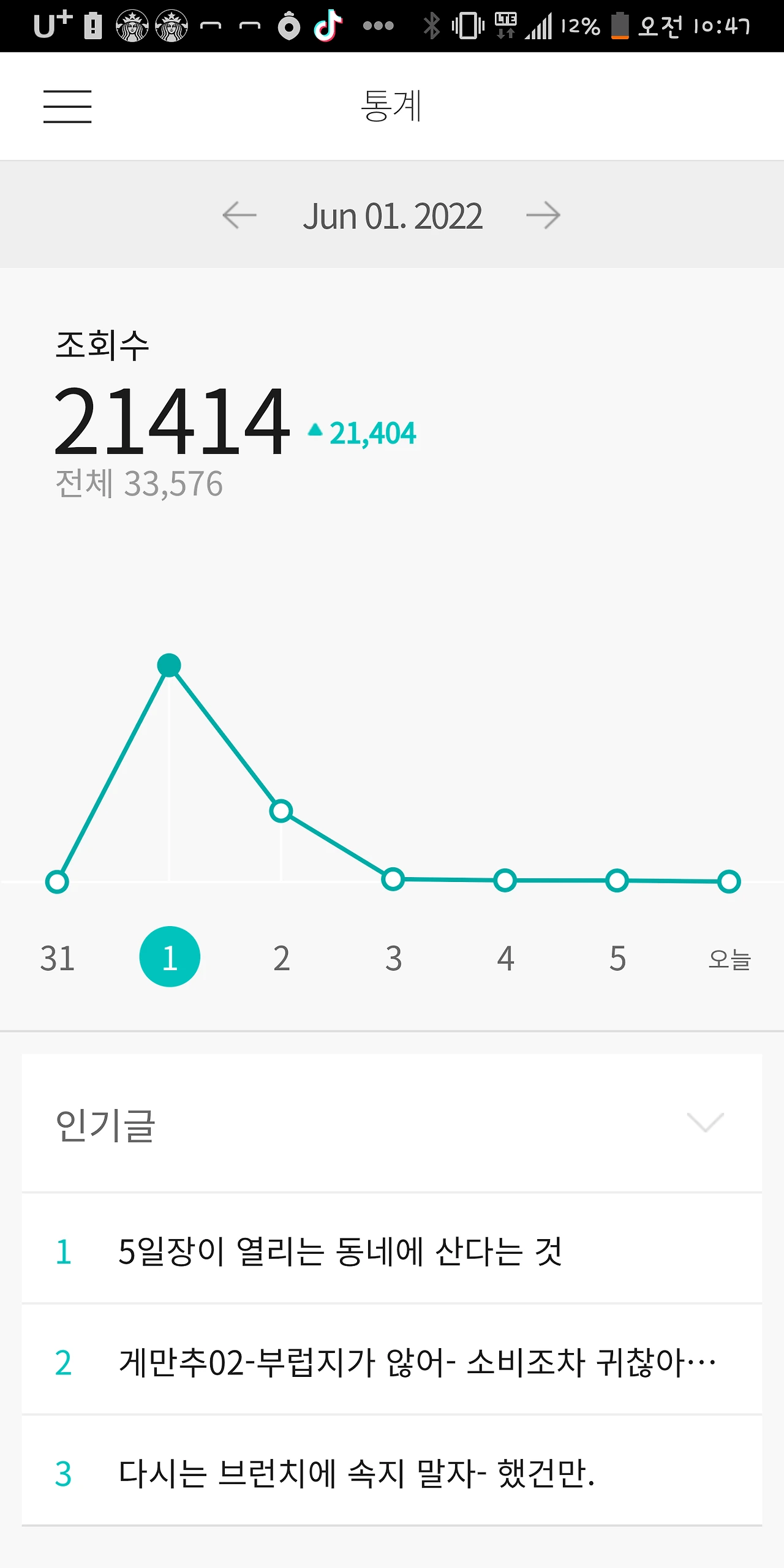
Task: Open the post starting with 게만추02
Action: click(x=417, y=1362)
